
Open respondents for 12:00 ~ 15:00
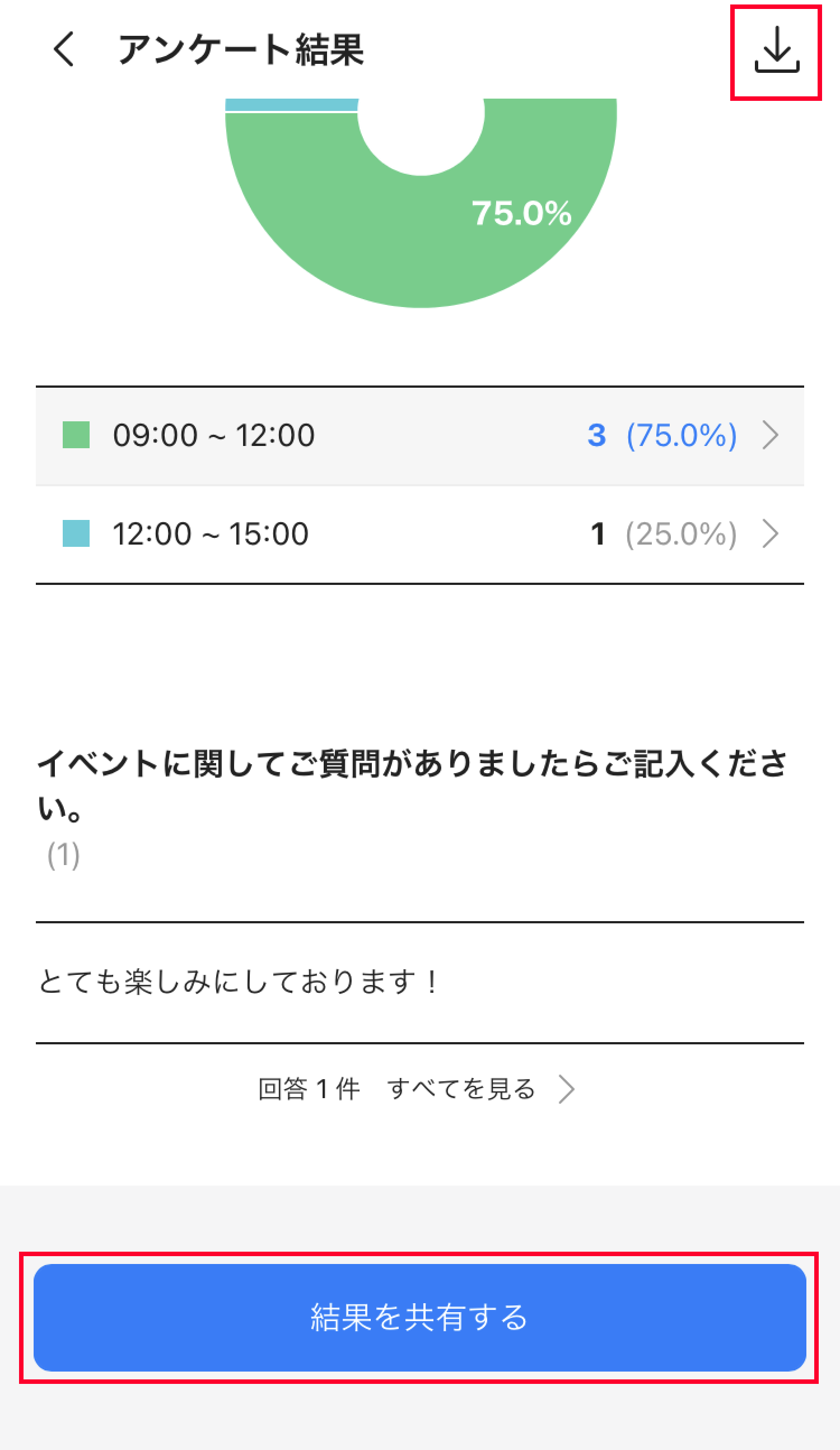[419, 534]
